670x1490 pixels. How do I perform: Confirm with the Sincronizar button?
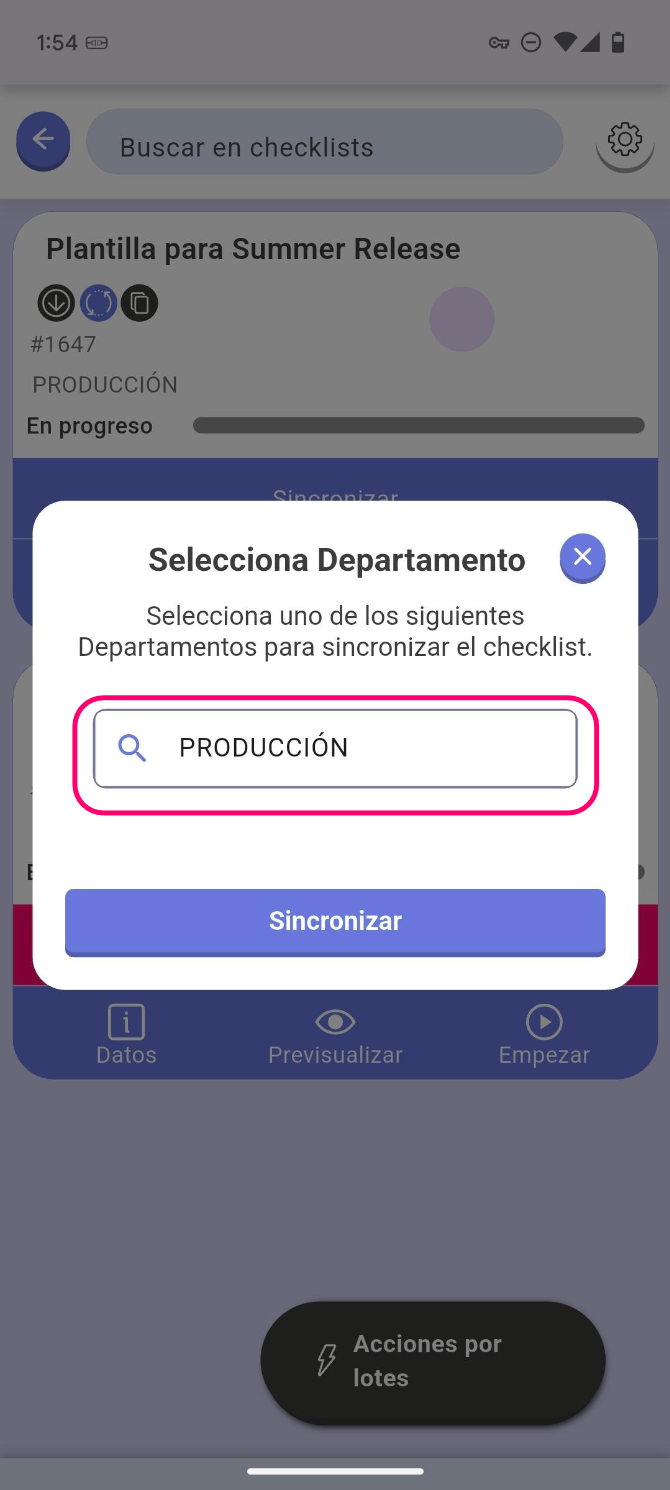tap(335, 921)
